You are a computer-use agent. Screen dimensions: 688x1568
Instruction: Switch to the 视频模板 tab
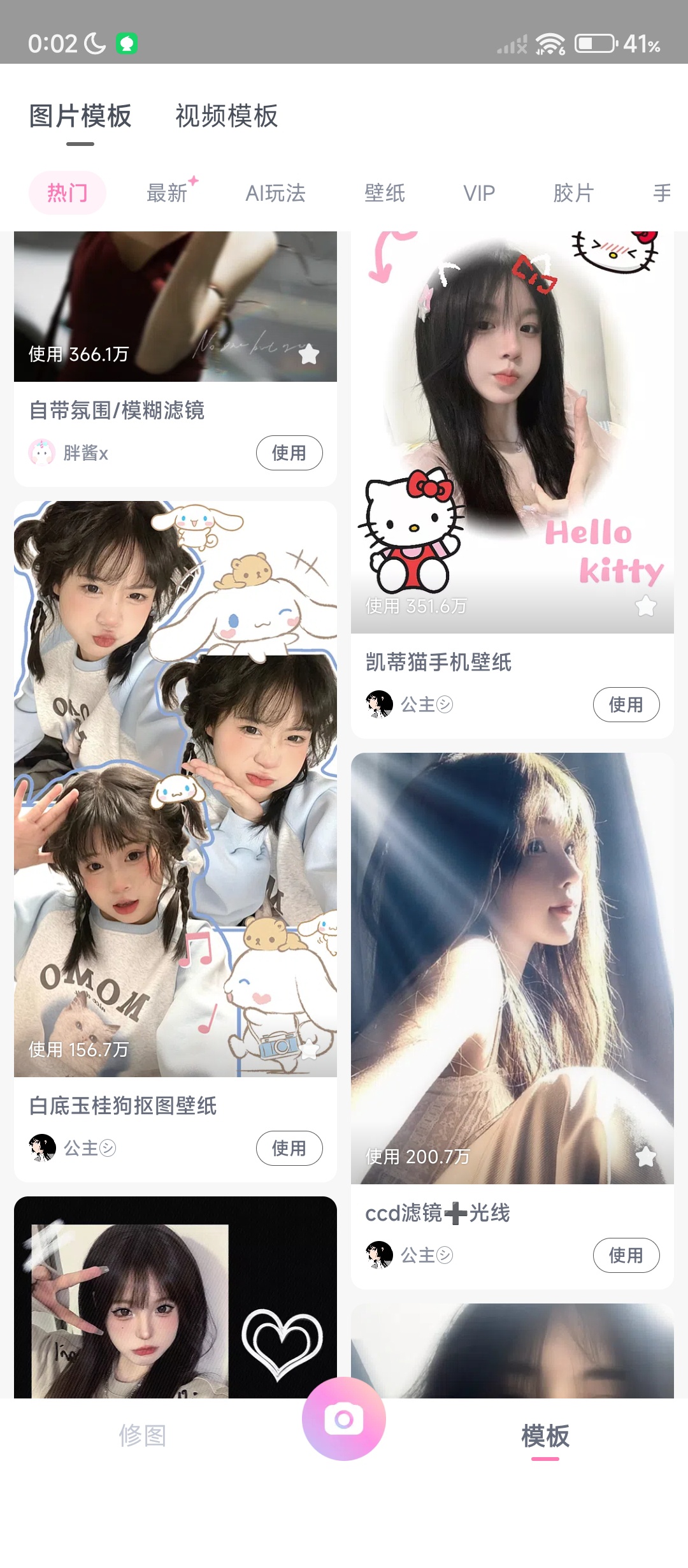[226, 116]
